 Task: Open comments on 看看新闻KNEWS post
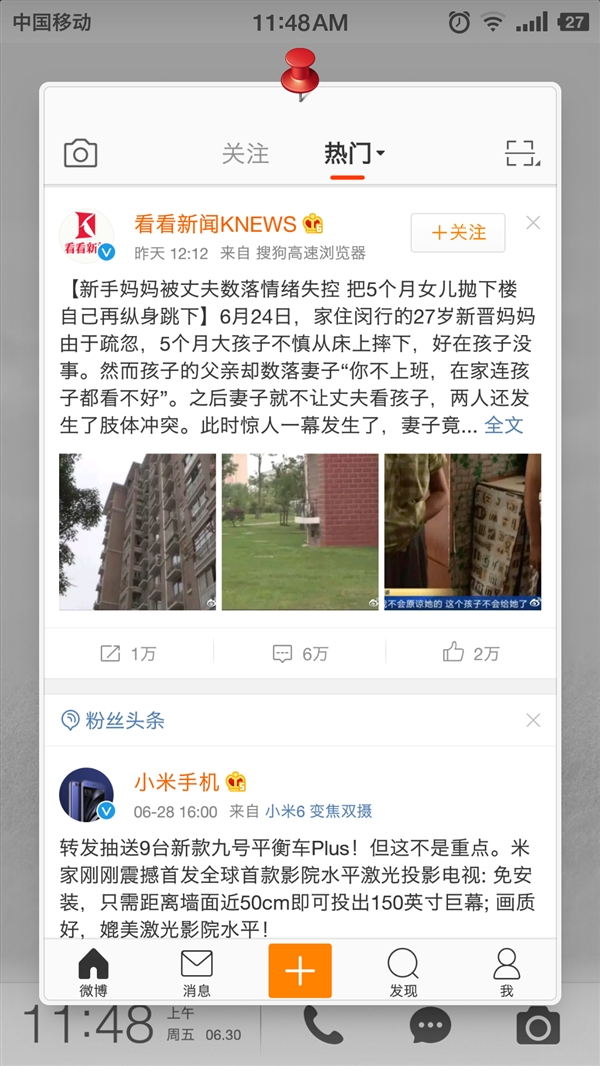(x=300, y=653)
